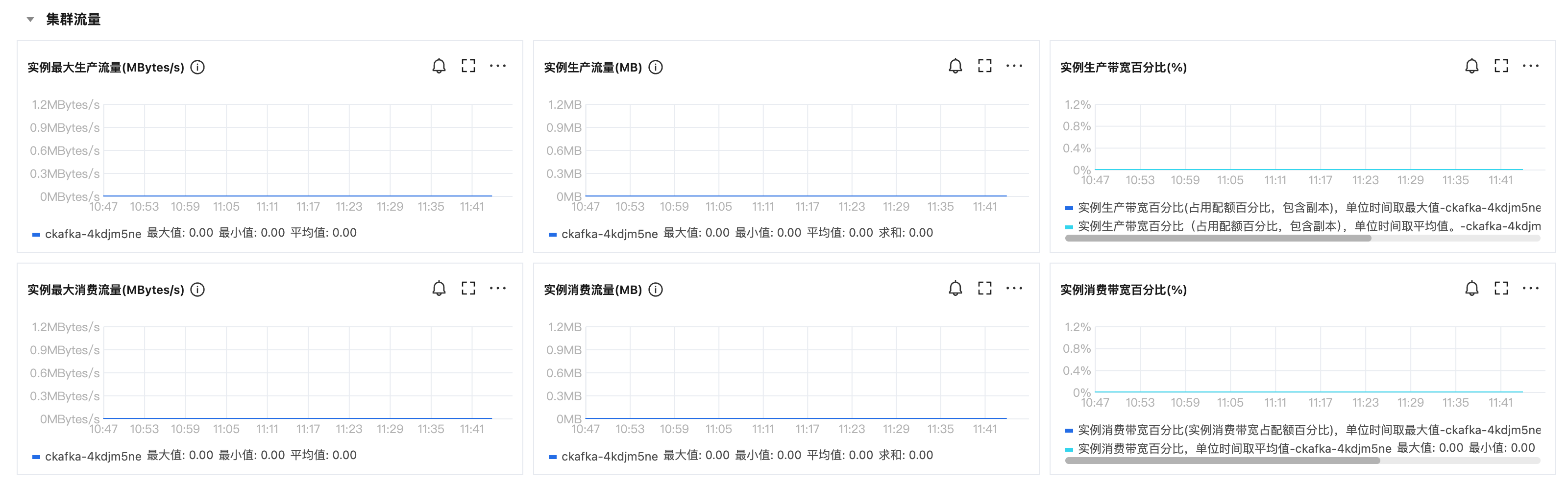Expand 实例最大生产流量 chart to fullscreen

coord(468,66)
